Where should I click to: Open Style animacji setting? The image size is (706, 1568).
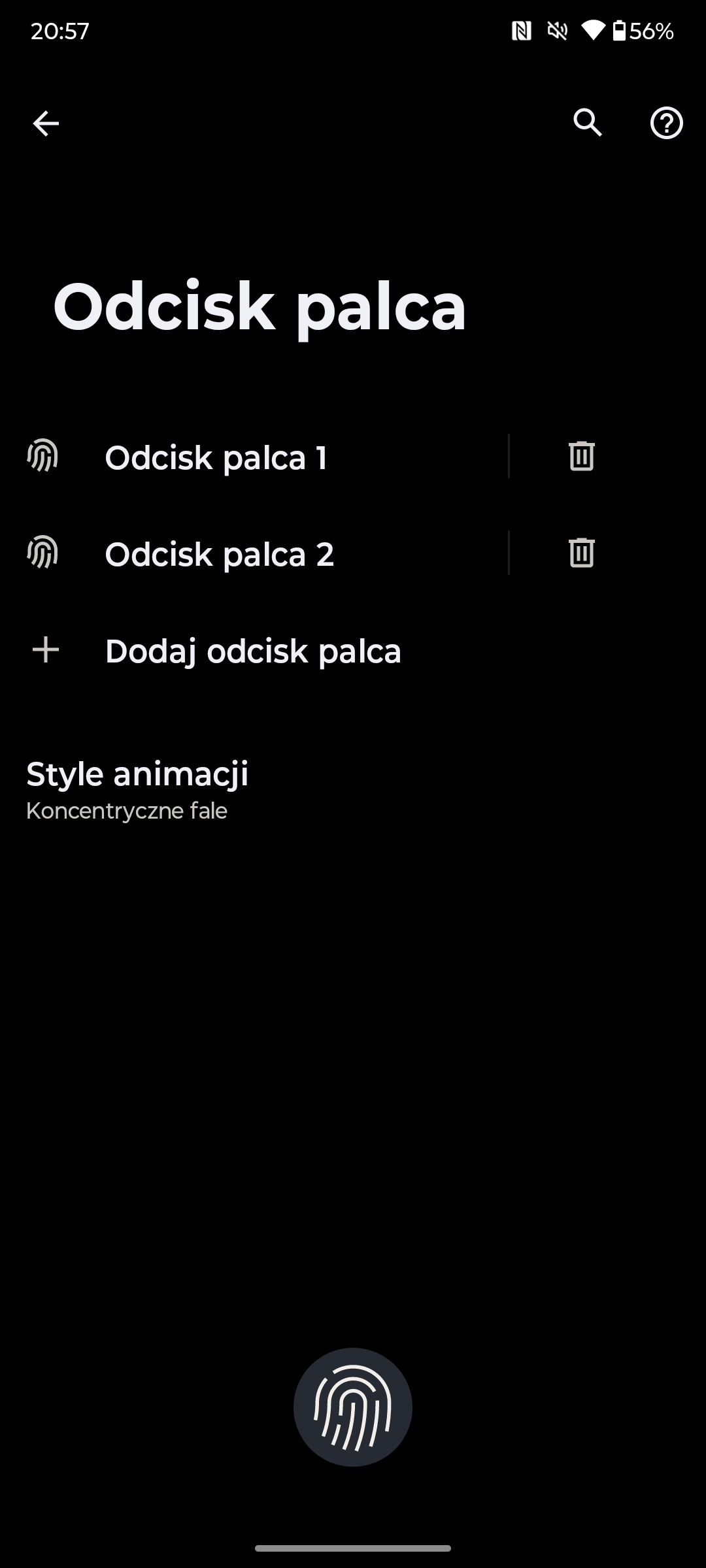click(353, 789)
